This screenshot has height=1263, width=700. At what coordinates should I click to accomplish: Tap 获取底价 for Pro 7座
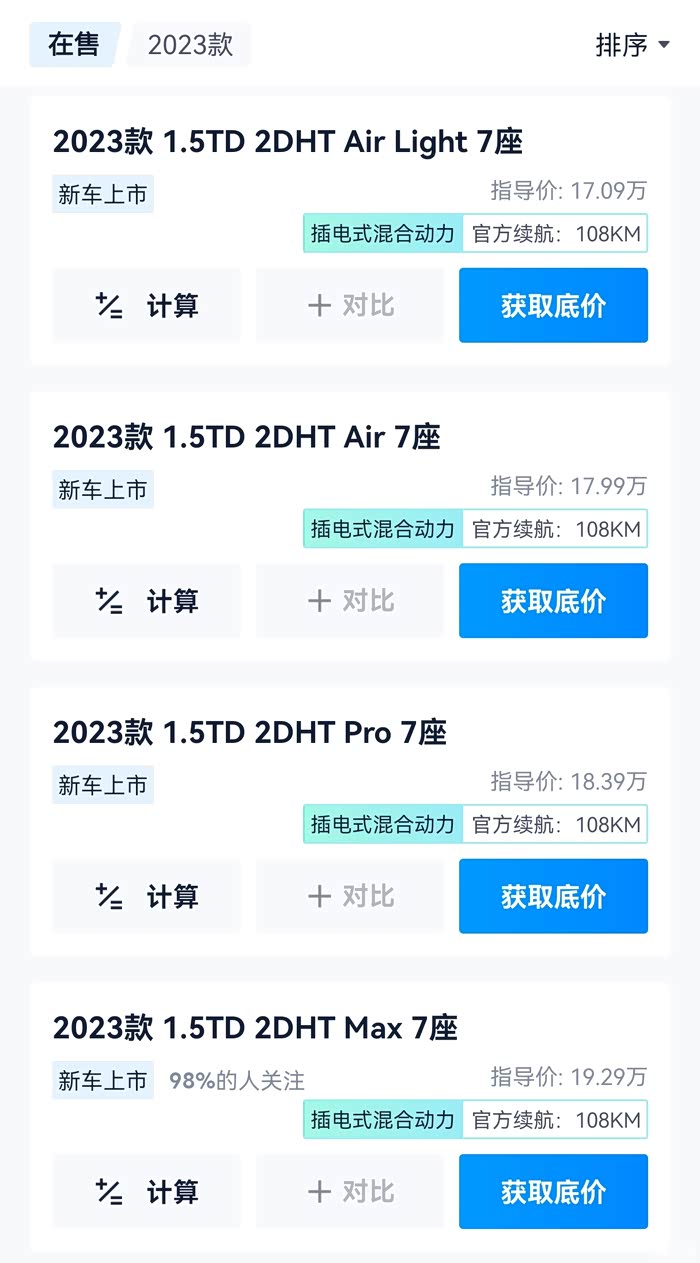(553, 896)
